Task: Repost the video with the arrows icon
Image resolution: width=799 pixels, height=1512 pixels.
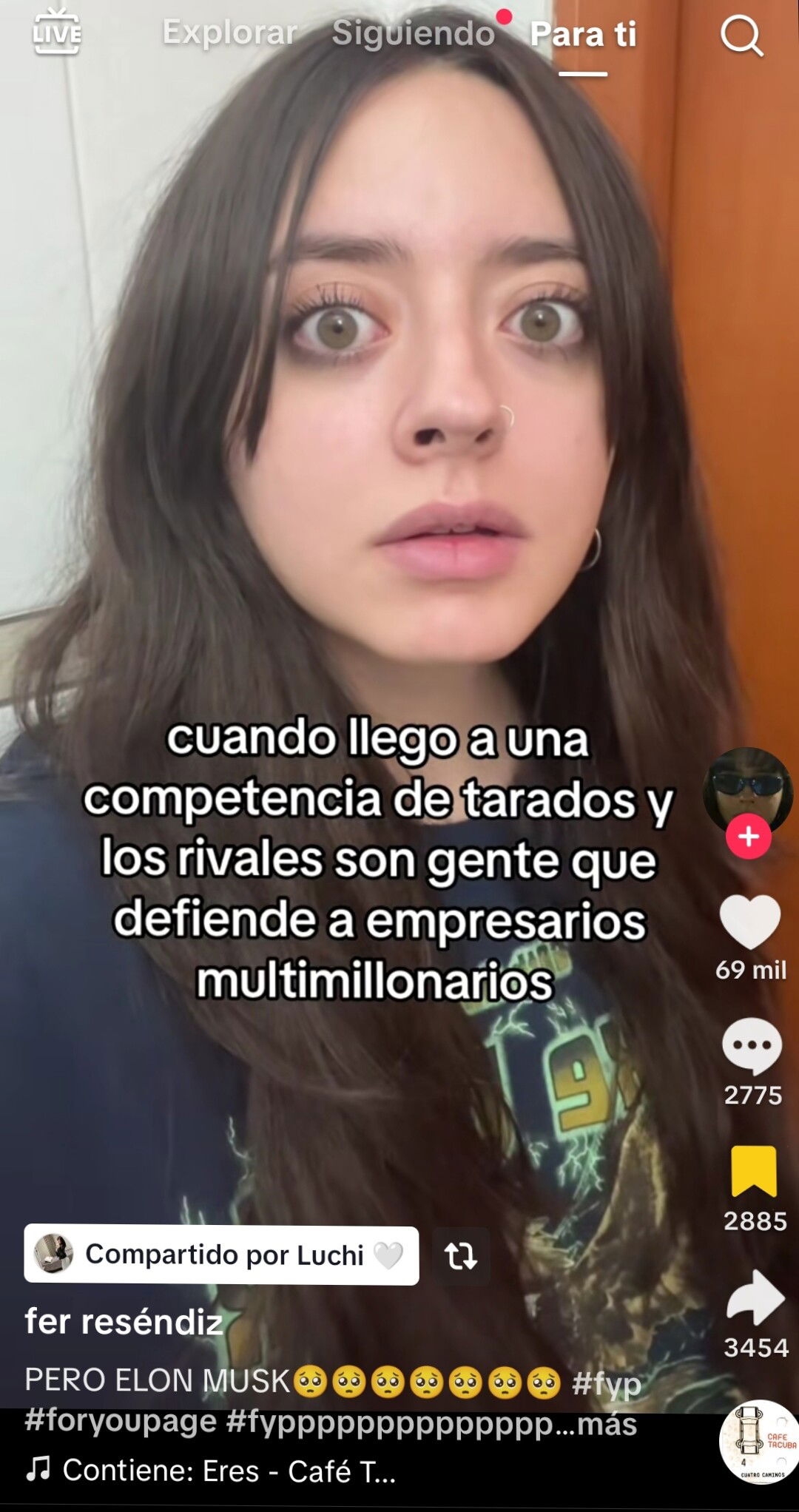Action: click(461, 1255)
